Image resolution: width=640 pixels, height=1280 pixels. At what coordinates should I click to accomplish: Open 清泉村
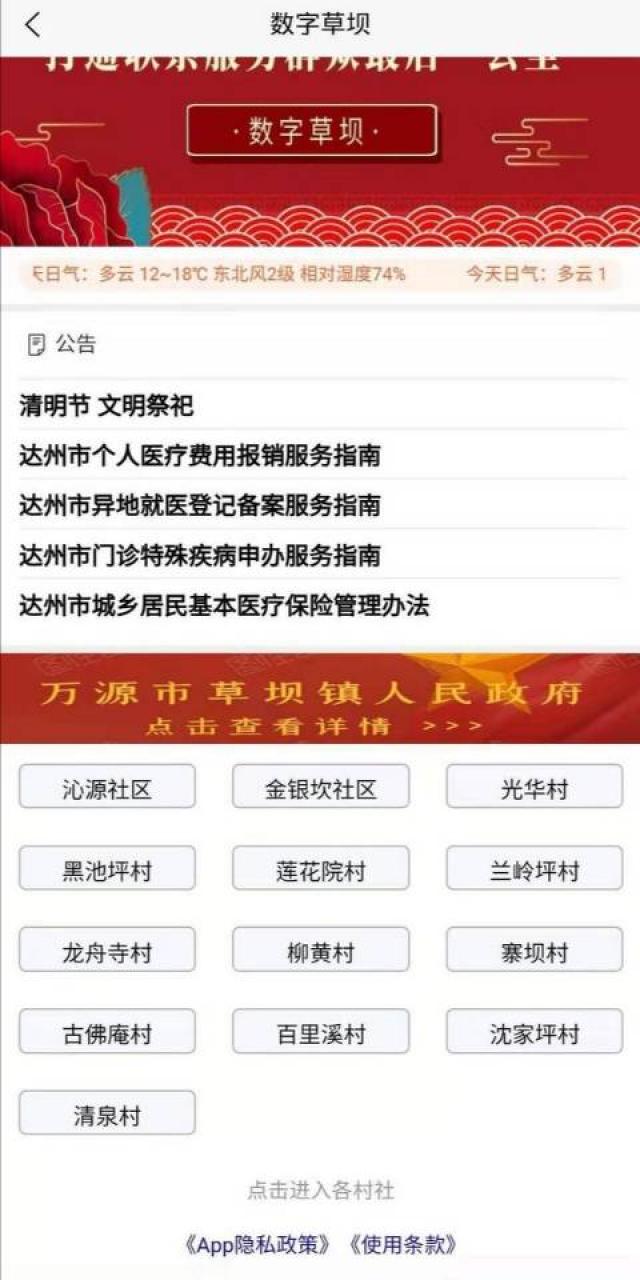(107, 1113)
